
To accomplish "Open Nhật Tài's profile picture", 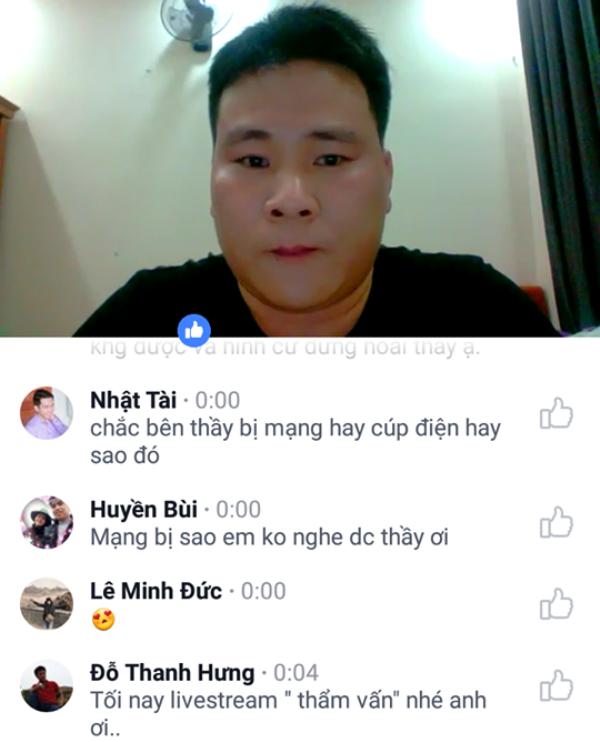I will 47,412.
